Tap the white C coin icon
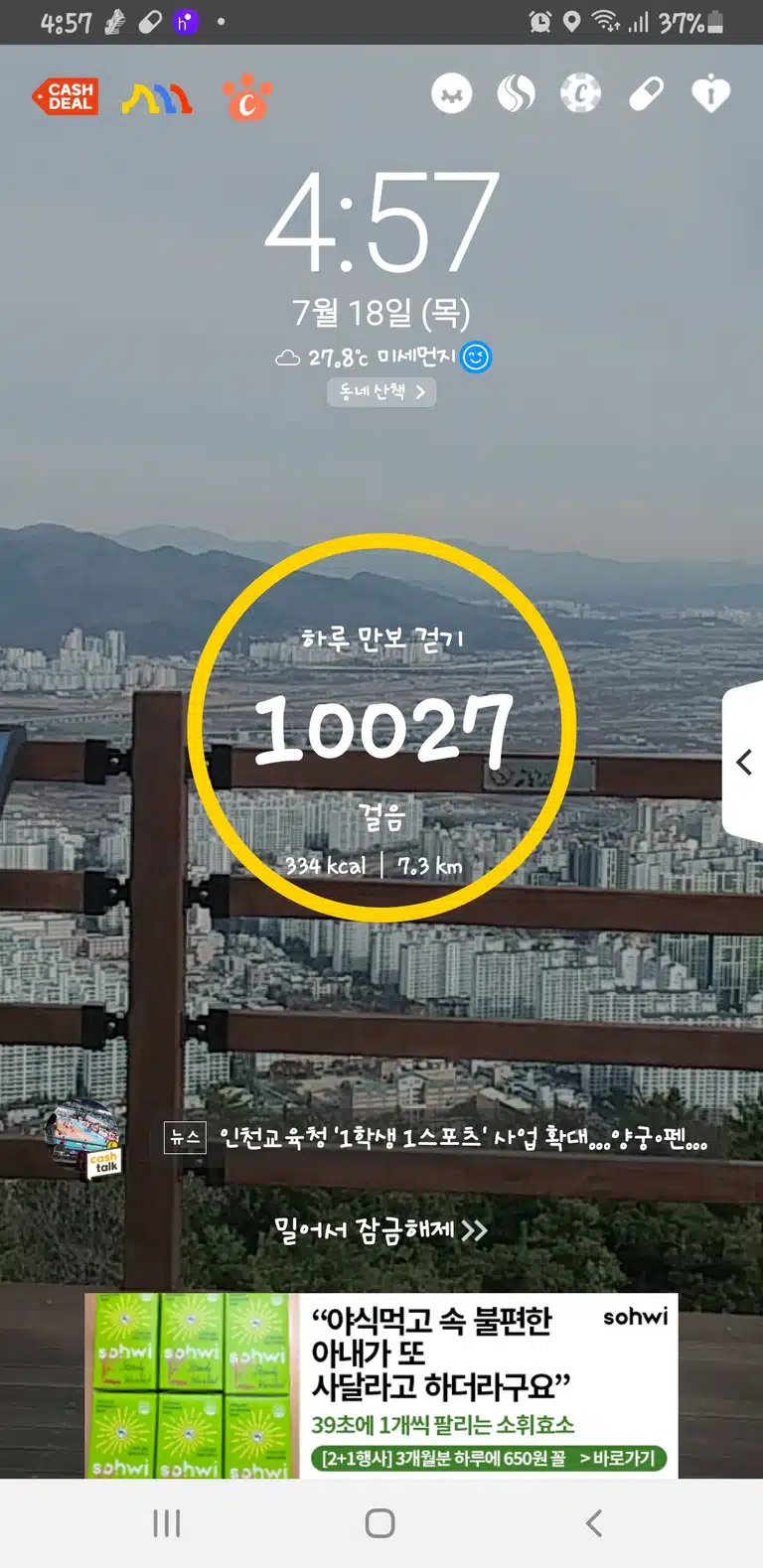This screenshot has height=1568, width=763. [581, 94]
